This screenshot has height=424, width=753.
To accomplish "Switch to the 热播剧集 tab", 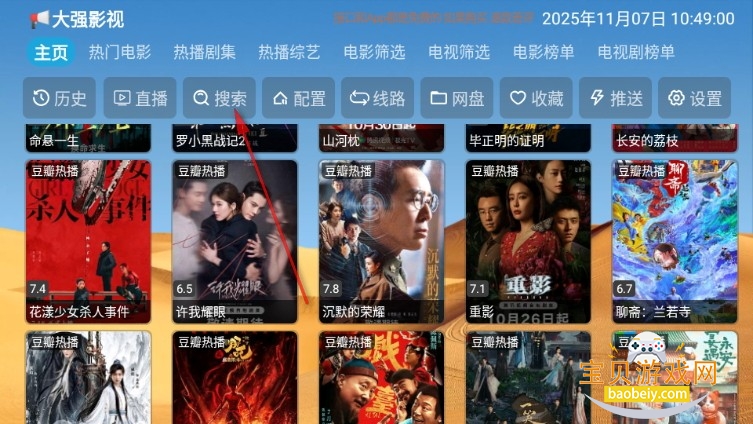I will 204,53.
